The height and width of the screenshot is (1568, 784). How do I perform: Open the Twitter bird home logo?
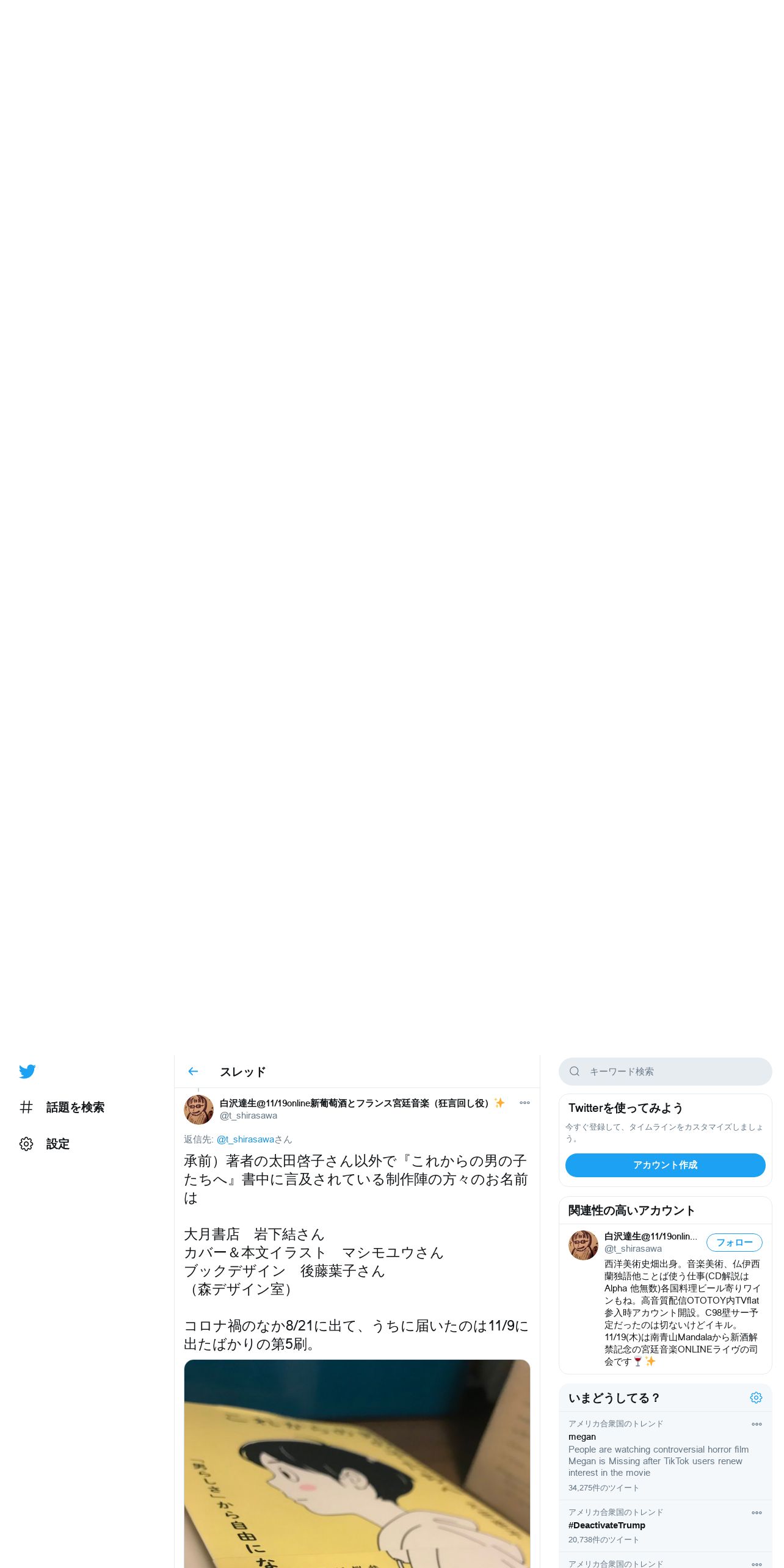27,1072
